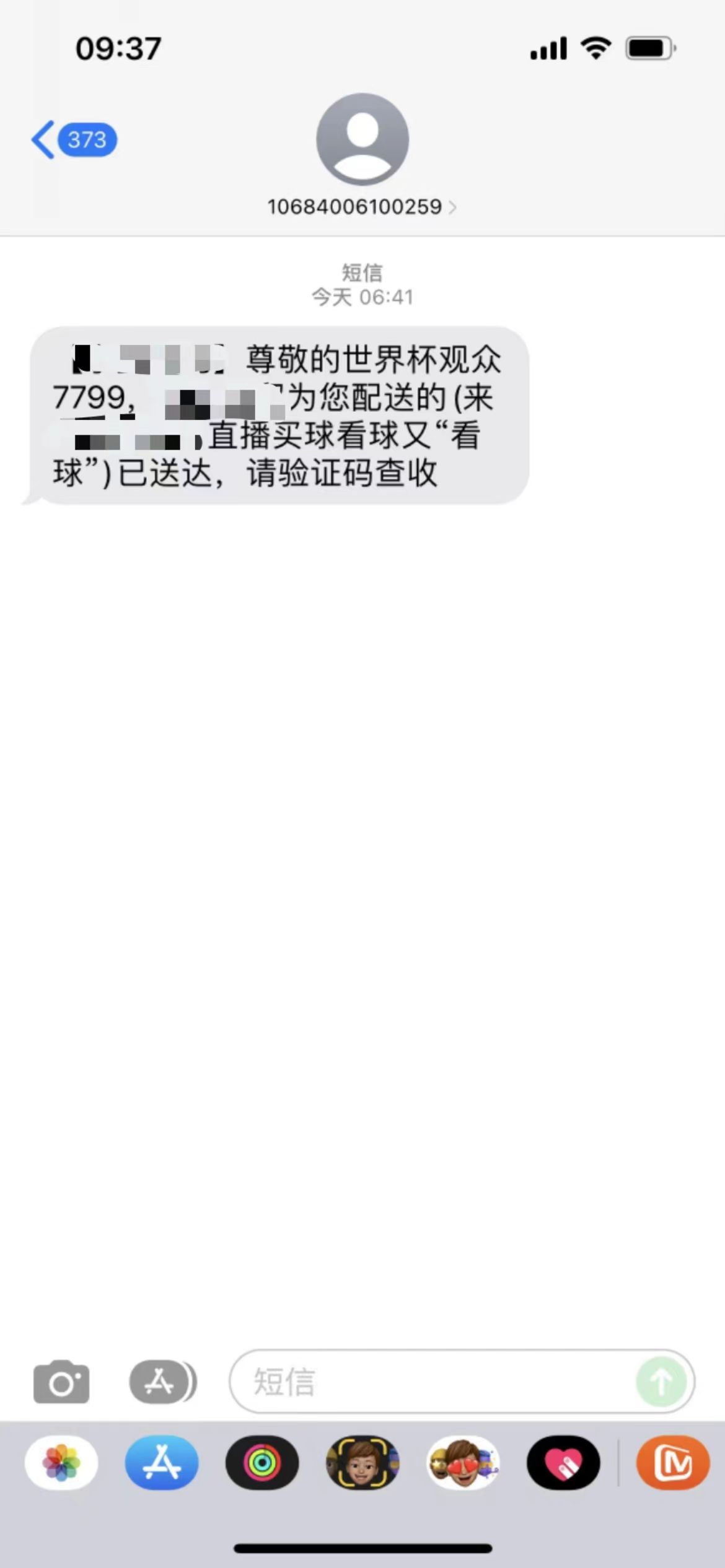Focus the 短信 message input field
Viewport: 725px width, 1568px height.
coord(434,1382)
